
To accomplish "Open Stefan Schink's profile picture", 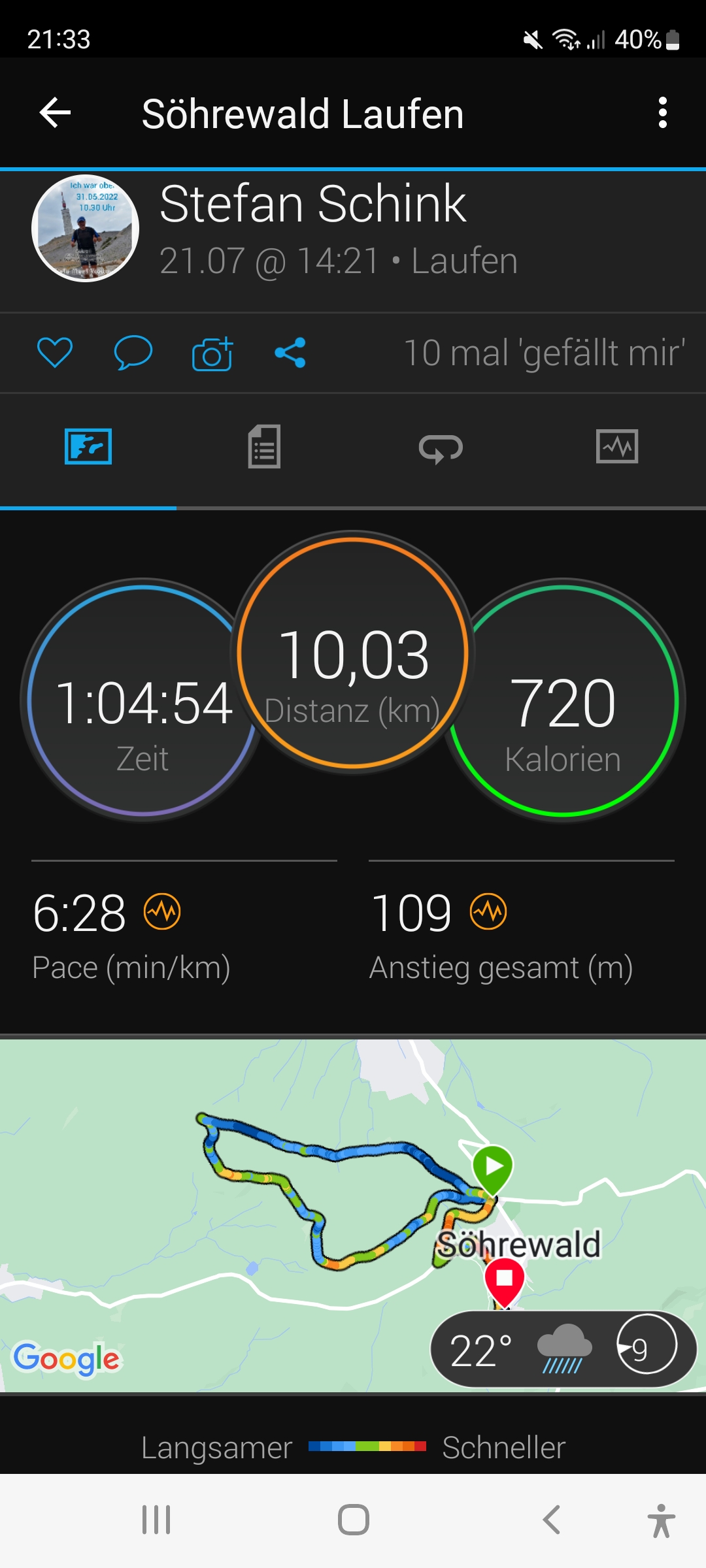I will coord(86,229).
